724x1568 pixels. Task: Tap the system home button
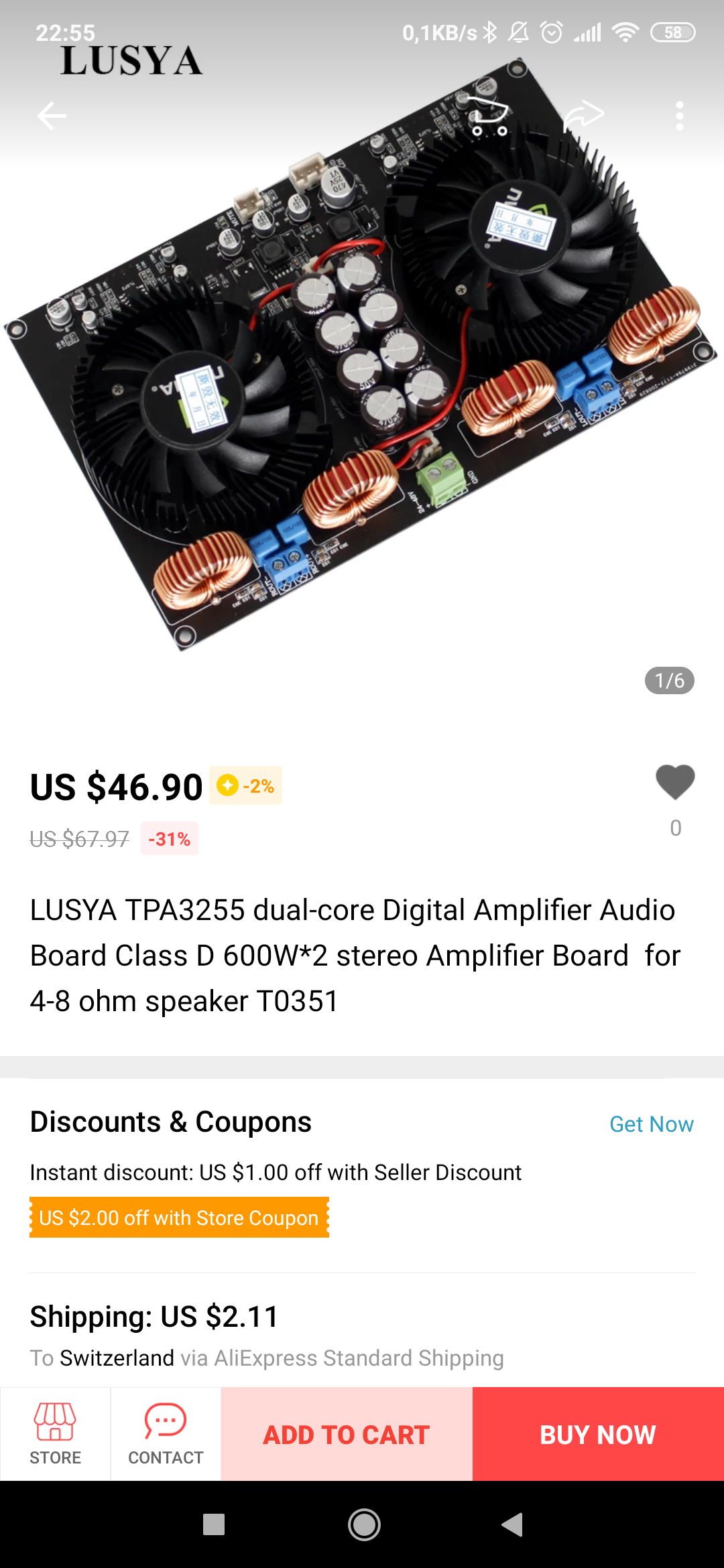tap(364, 1525)
